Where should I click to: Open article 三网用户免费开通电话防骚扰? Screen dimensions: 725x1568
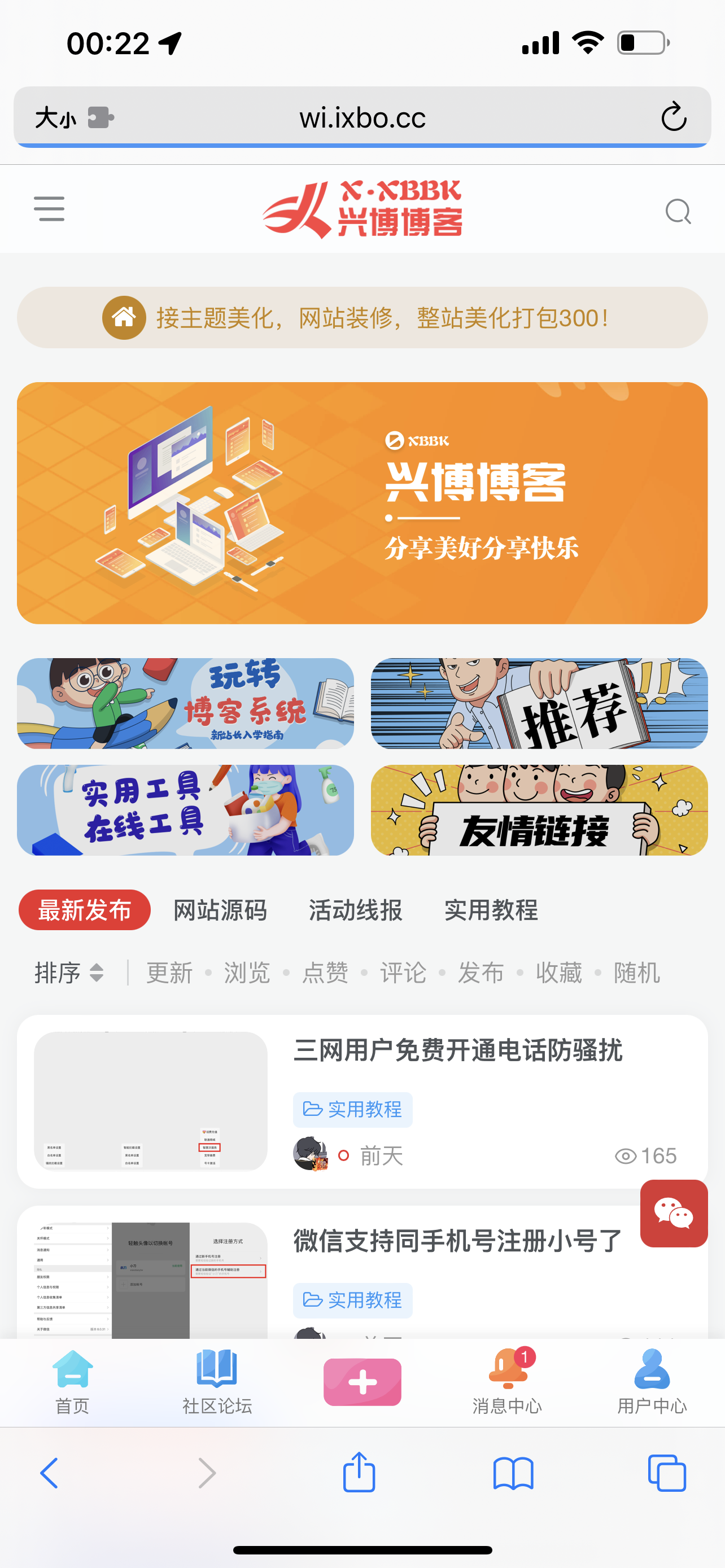coord(458,1050)
